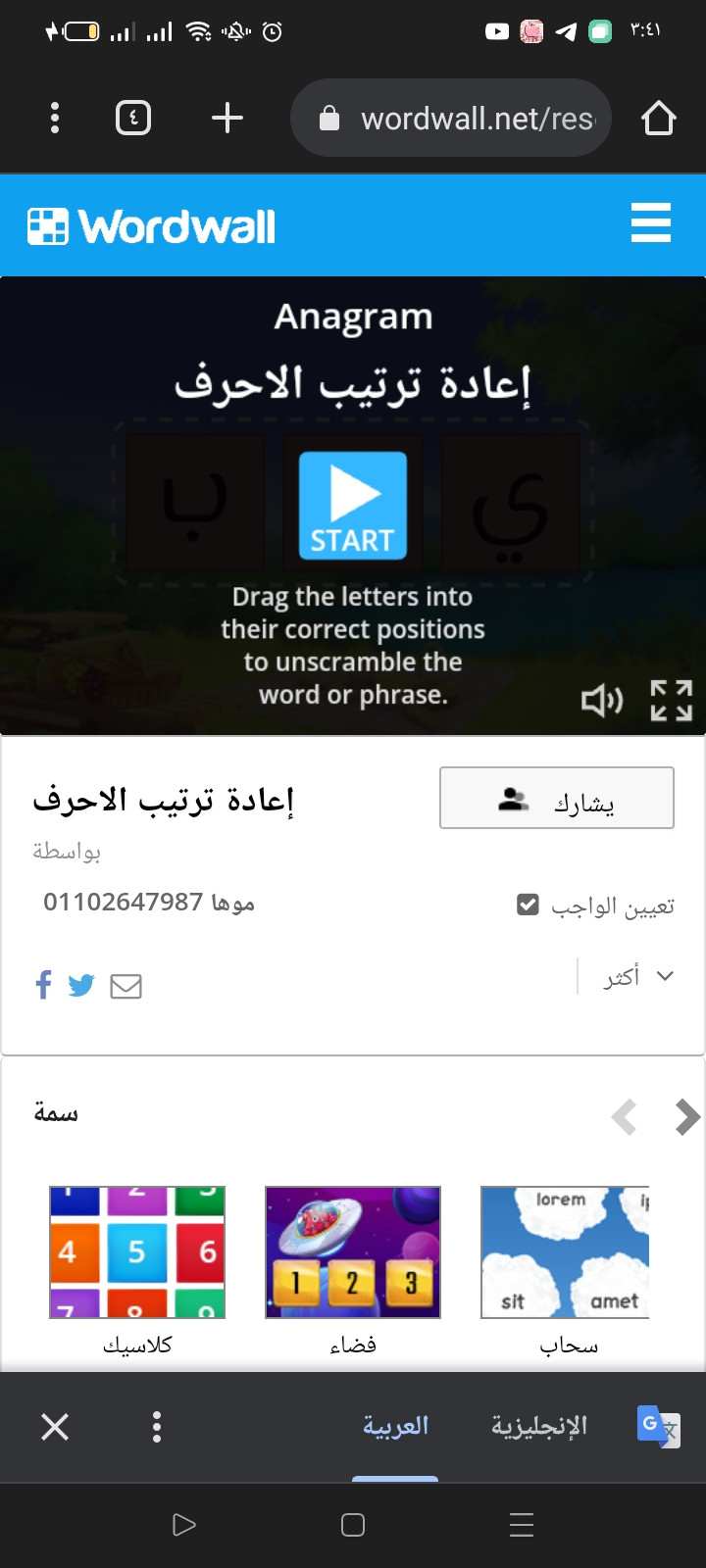Switch translation to الإنجليزية
The width and height of the screenshot is (706, 1568).
click(538, 1426)
